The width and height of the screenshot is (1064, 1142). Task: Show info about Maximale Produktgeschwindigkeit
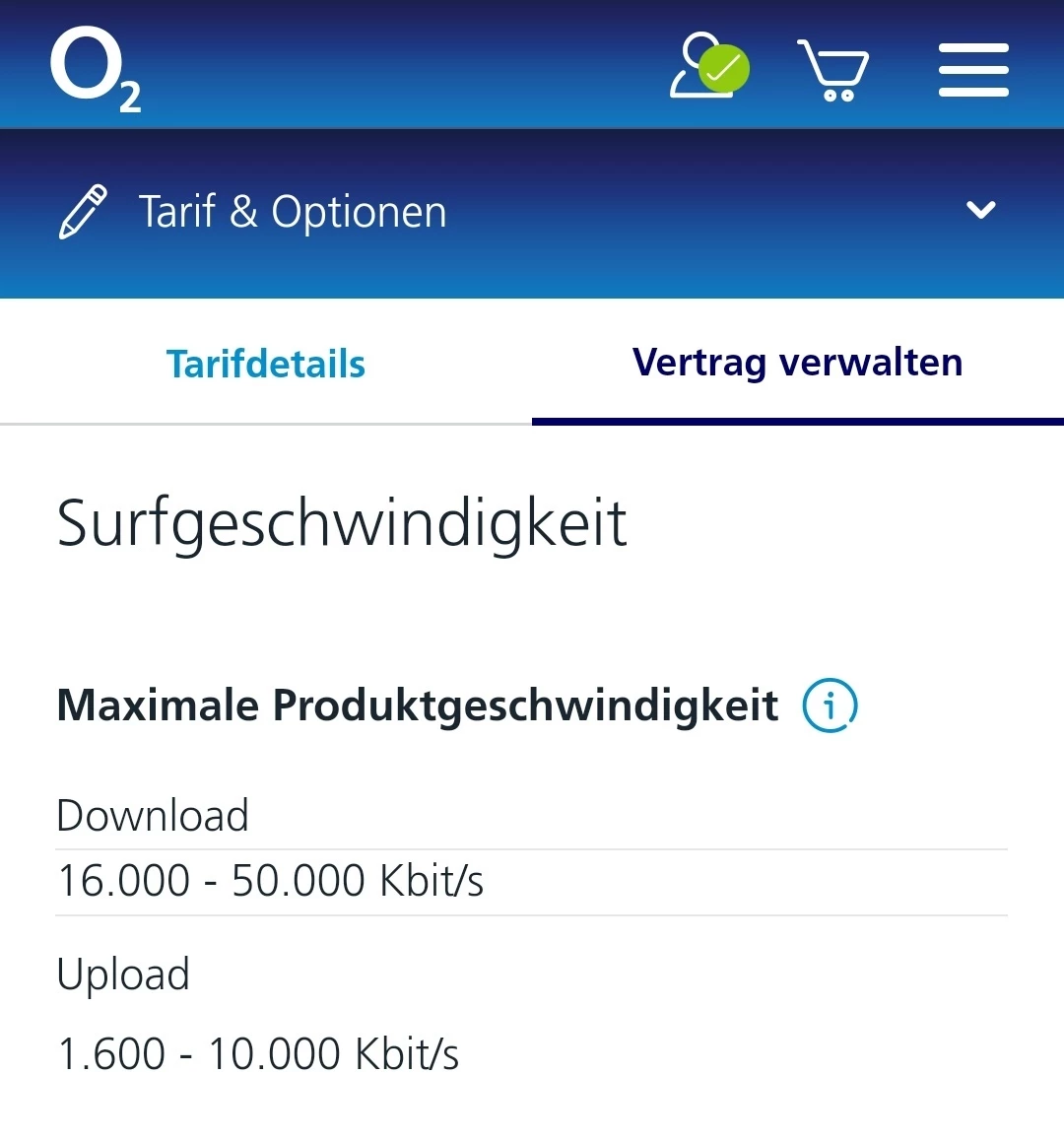[x=830, y=705]
